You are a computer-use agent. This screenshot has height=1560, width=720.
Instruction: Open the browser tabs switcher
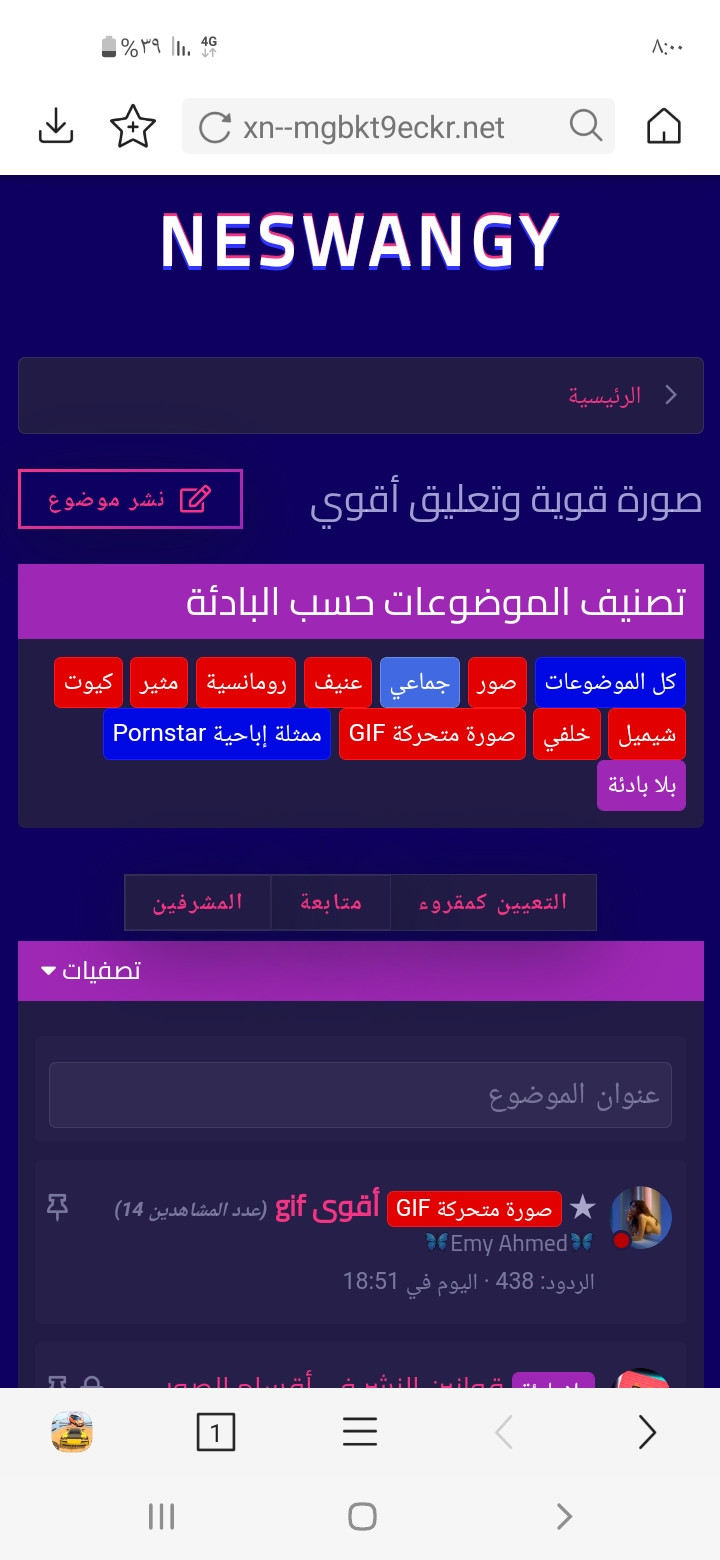(x=215, y=1433)
